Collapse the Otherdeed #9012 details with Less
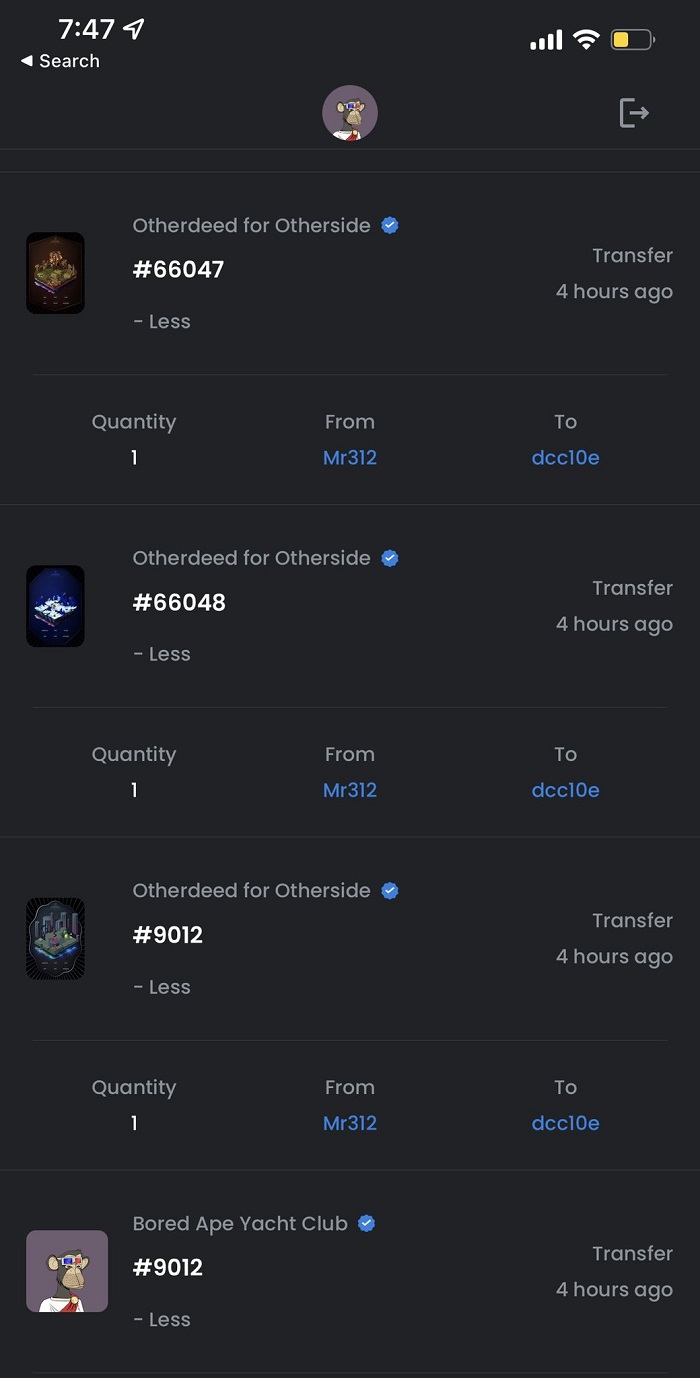This screenshot has width=700, height=1378. point(162,987)
